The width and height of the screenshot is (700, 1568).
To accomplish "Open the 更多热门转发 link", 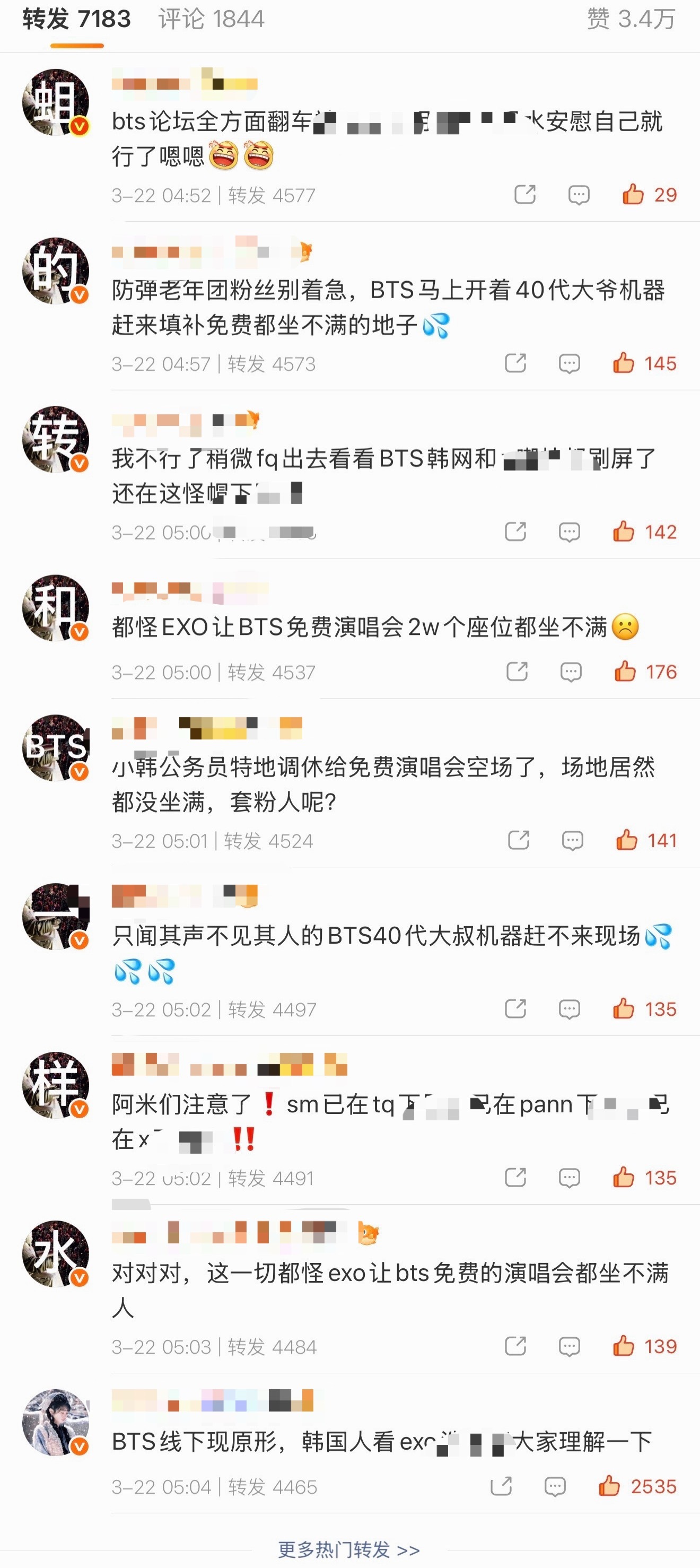I will 349,1549.
